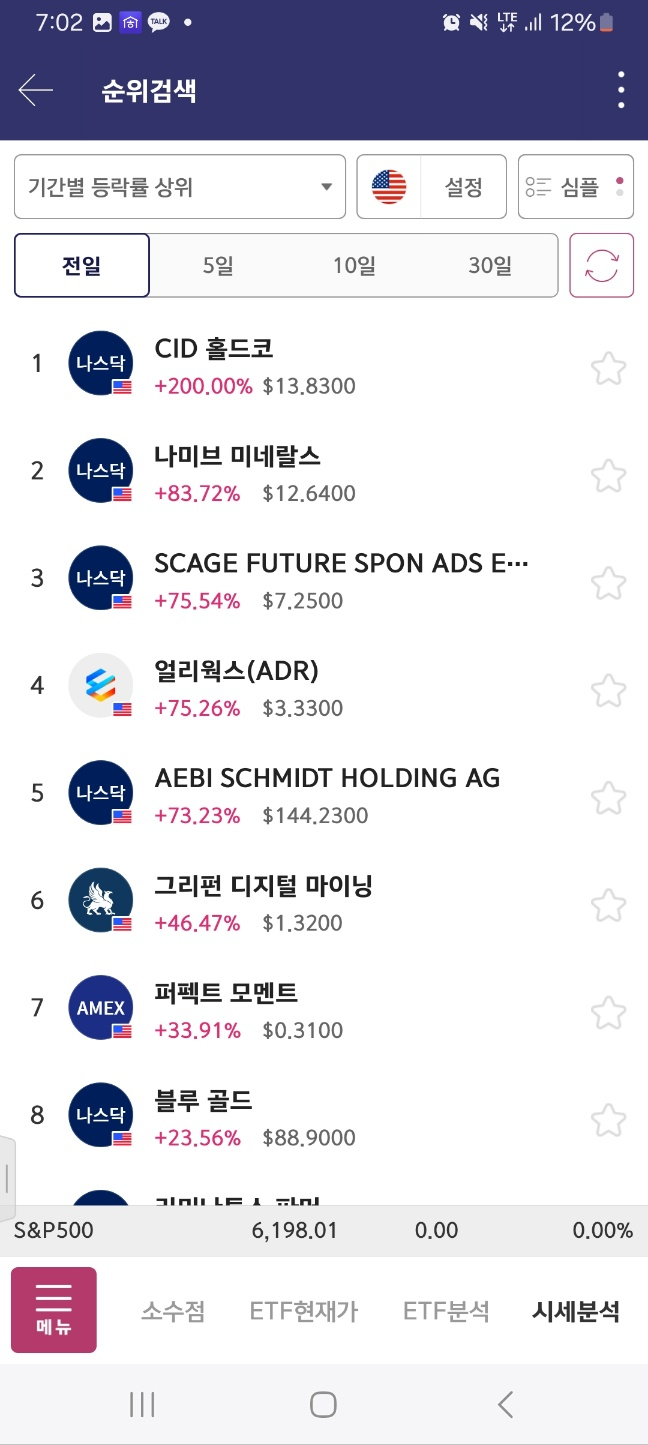The height and width of the screenshot is (1445, 648).
Task: Refresh the ranking list
Action: coord(602,265)
